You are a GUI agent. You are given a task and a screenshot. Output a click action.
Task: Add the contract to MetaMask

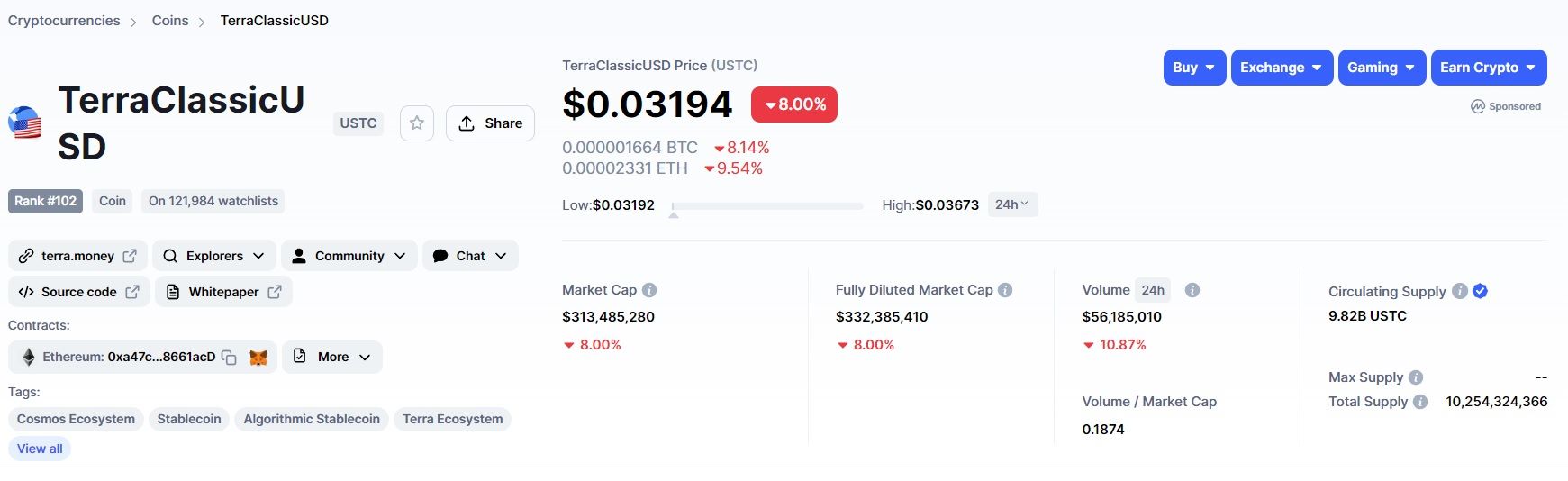[x=258, y=358]
